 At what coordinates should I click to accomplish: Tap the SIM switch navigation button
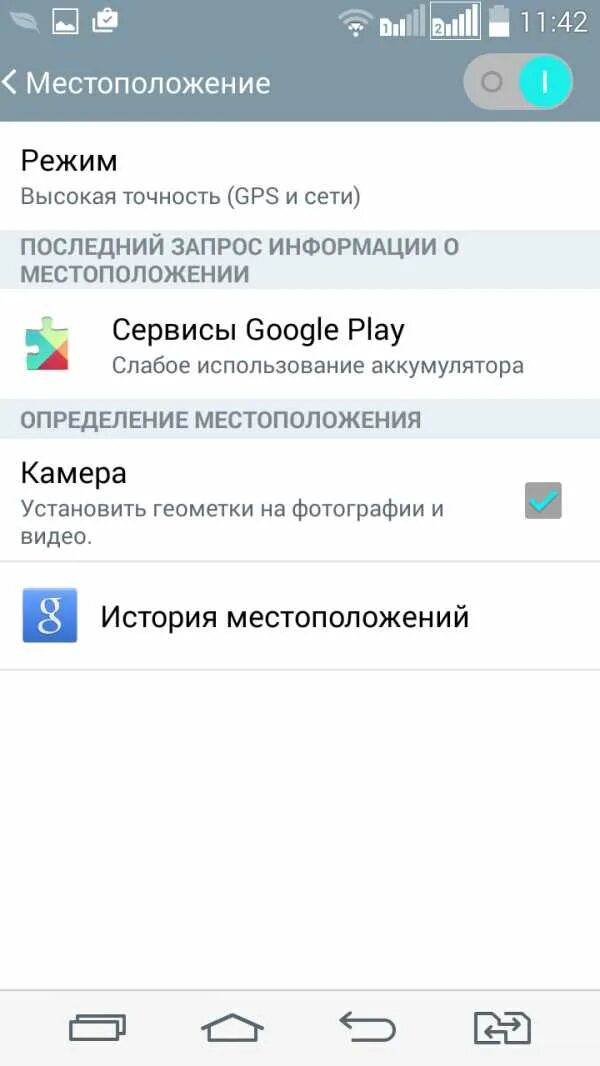(x=502, y=1027)
